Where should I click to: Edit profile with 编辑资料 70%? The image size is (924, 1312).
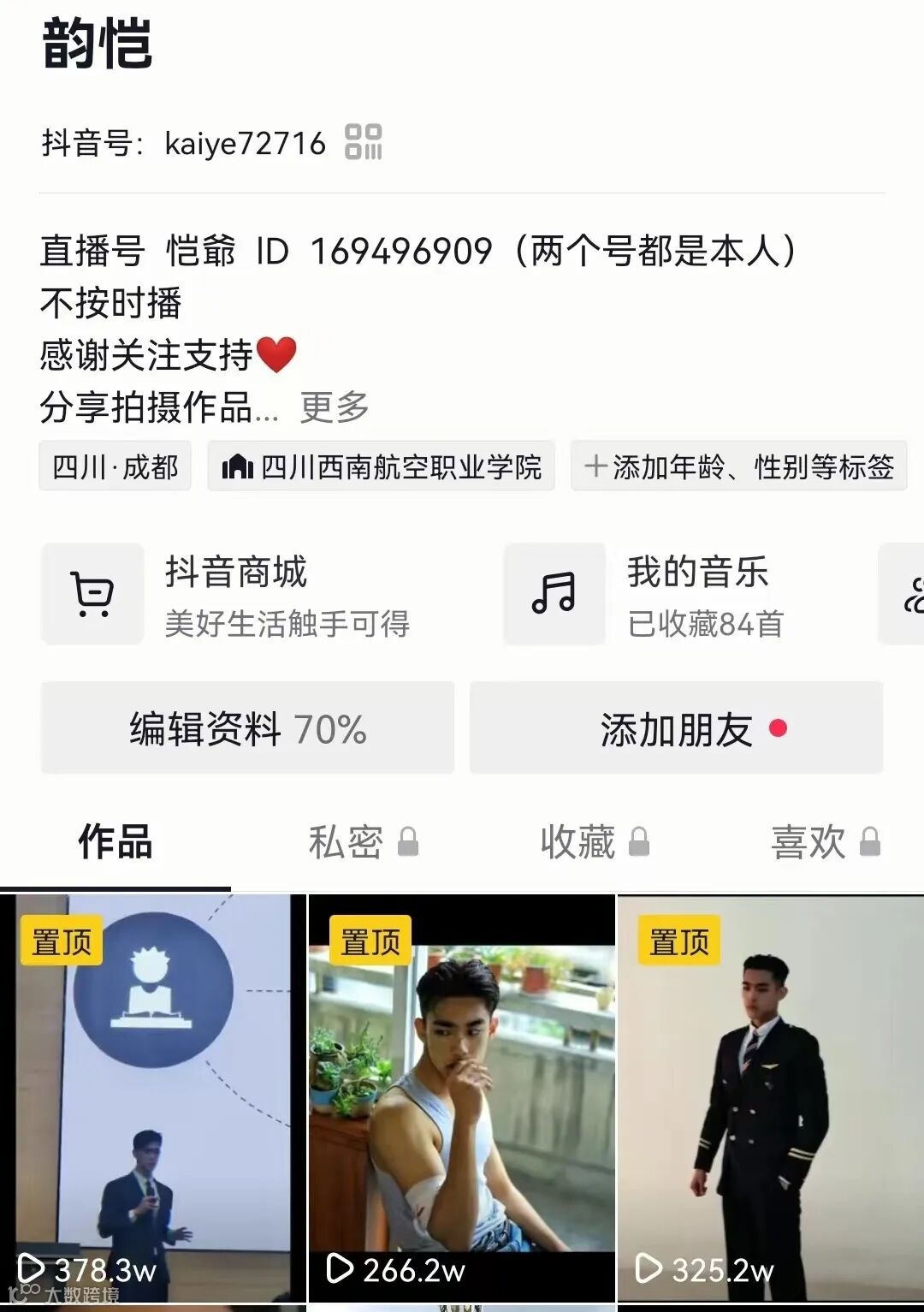tap(248, 728)
